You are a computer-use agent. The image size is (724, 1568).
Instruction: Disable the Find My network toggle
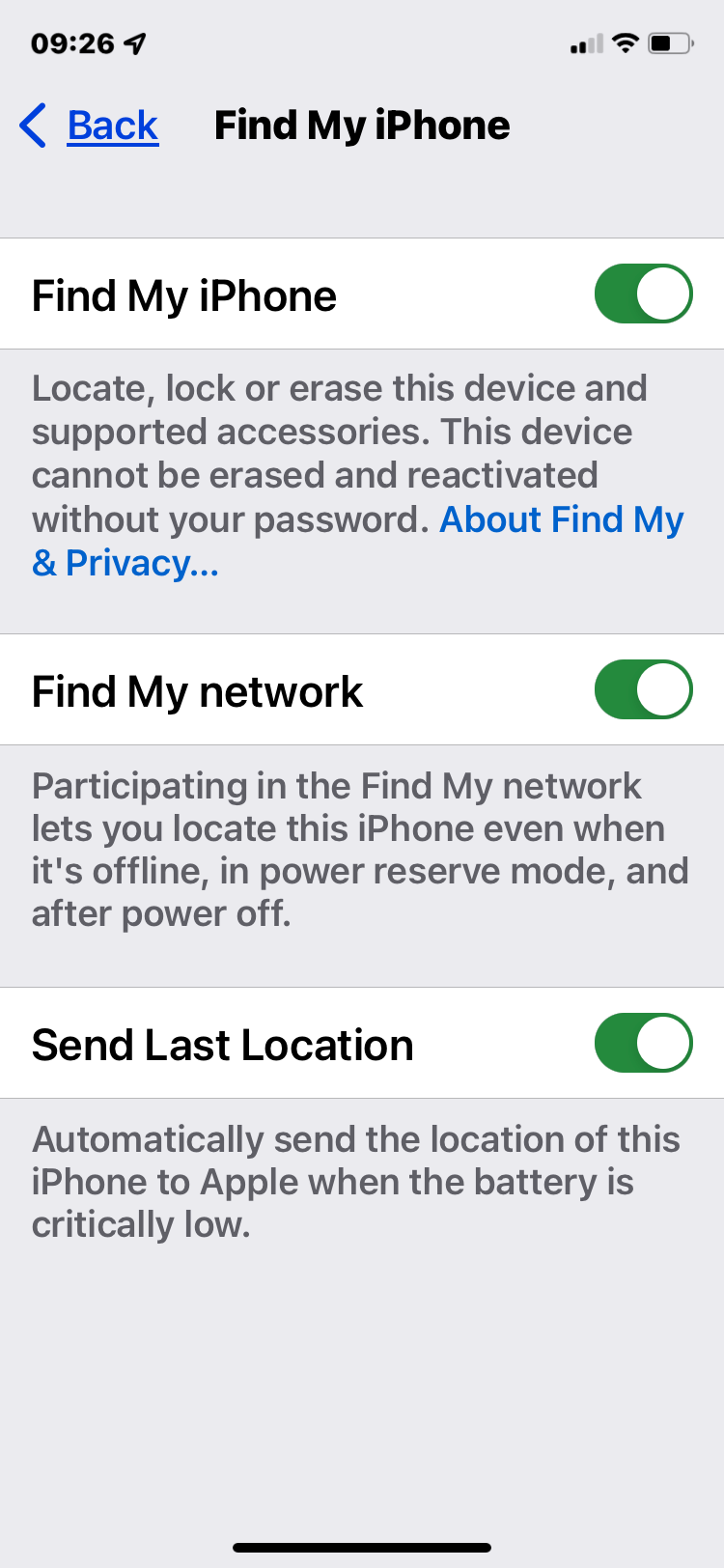(643, 689)
